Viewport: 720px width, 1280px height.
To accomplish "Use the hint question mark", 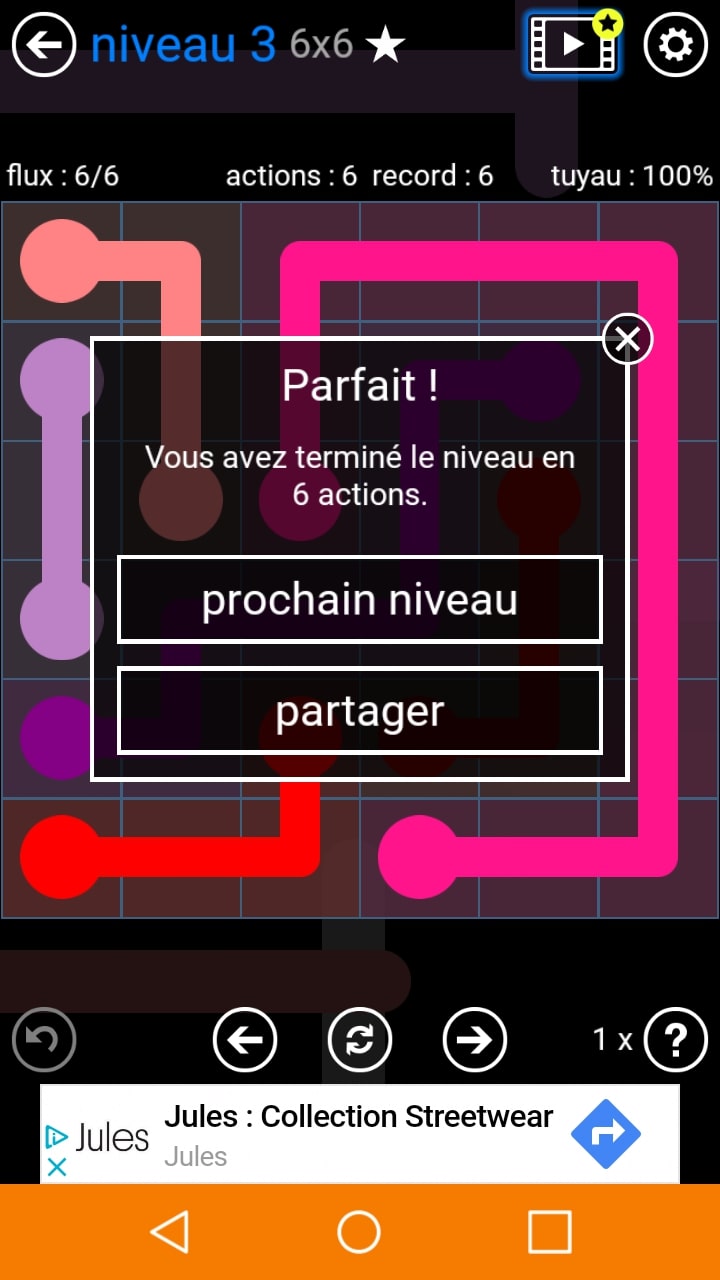I will coord(676,1040).
